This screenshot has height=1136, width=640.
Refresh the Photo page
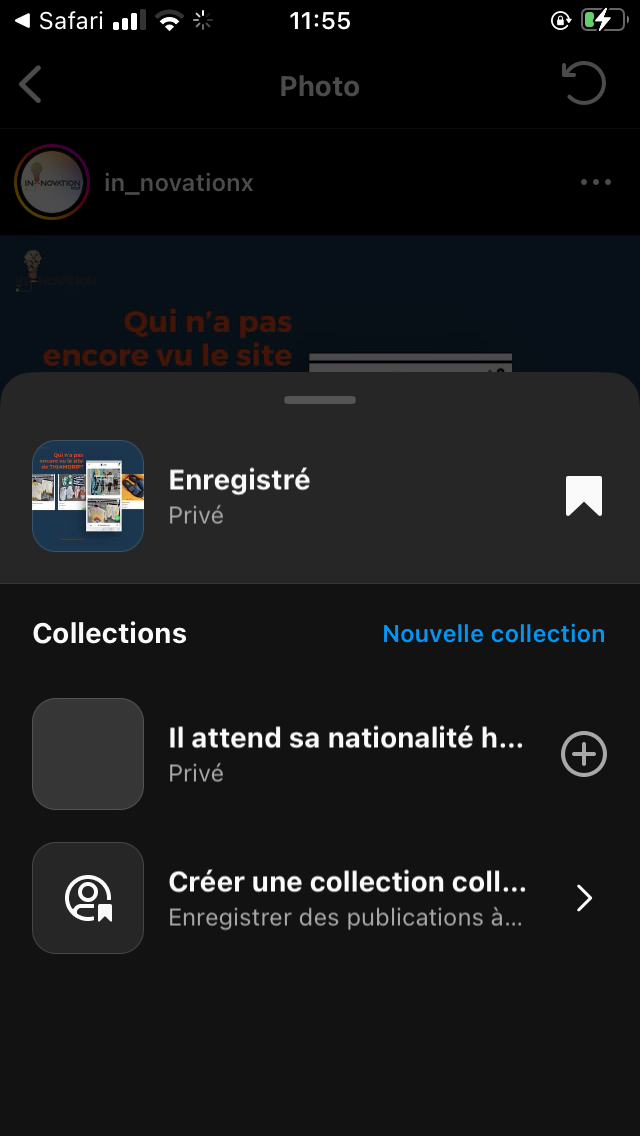tap(585, 86)
